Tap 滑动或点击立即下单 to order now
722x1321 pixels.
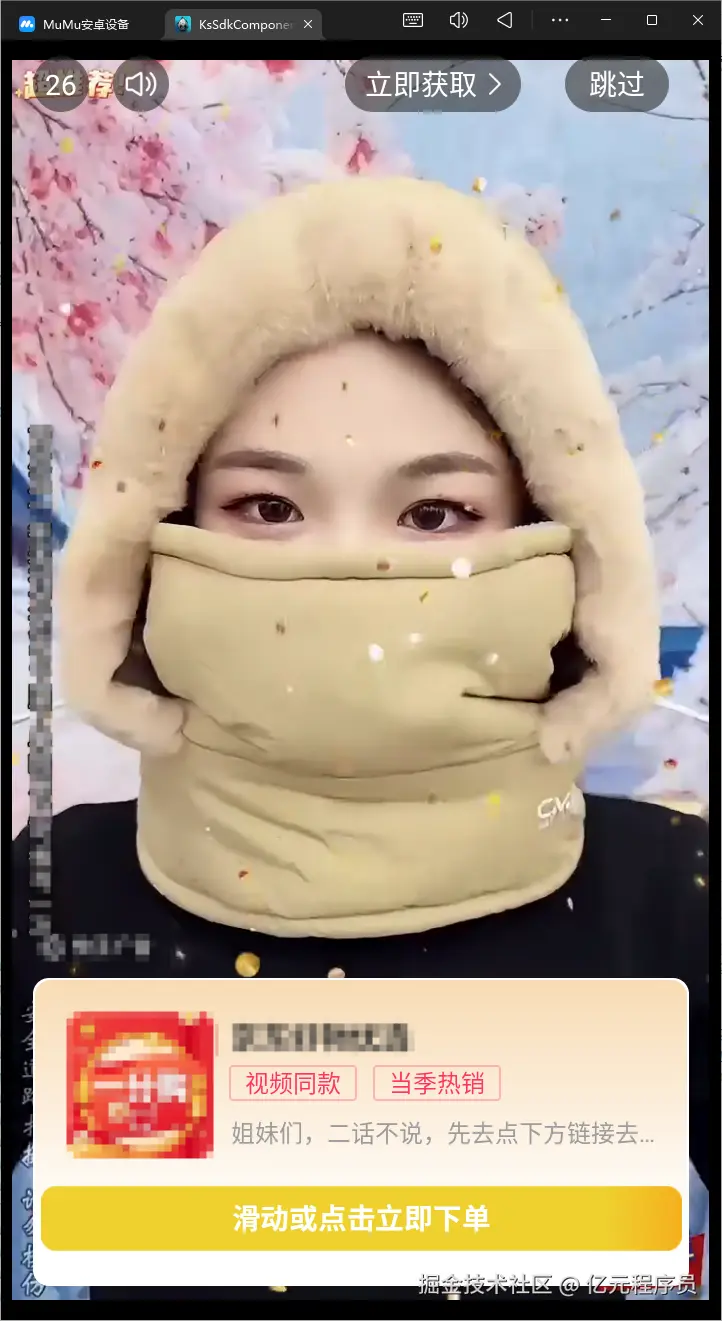[x=361, y=1218]
